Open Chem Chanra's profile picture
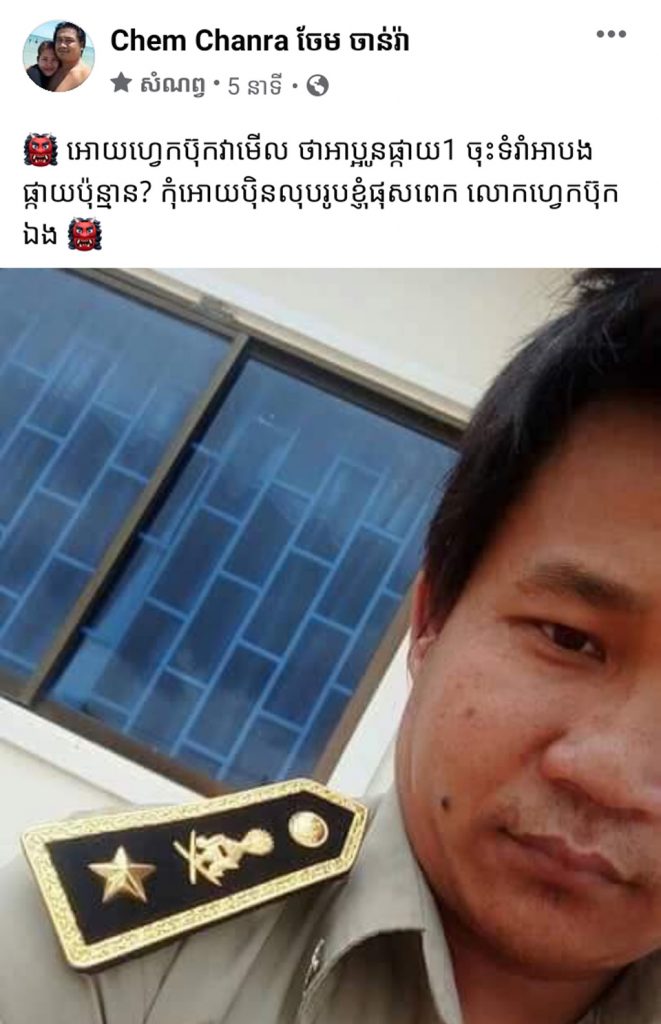The image size is (661, 1024). pos(58,56)
